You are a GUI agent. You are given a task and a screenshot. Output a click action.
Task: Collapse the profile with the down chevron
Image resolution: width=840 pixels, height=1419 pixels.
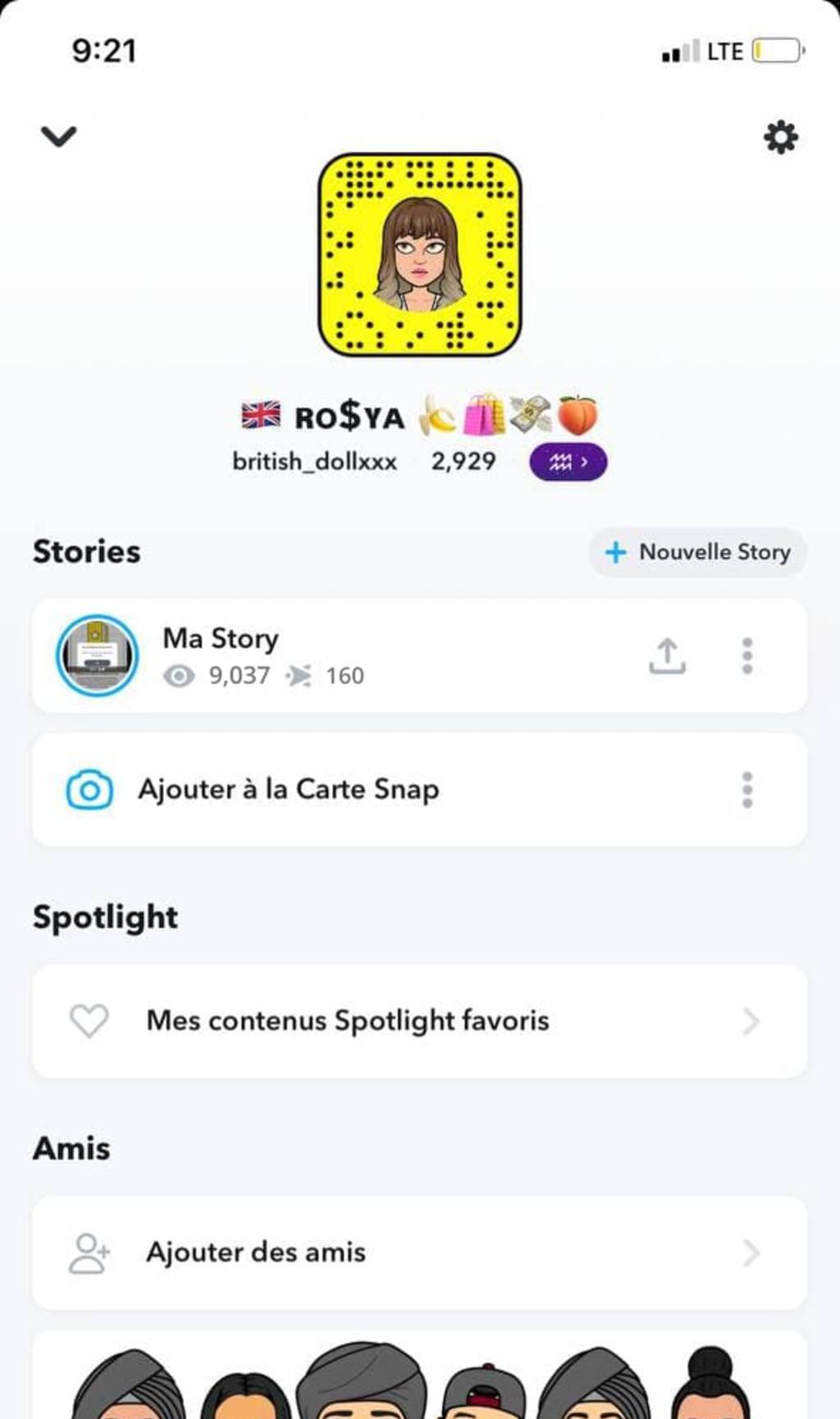[58, 136]
